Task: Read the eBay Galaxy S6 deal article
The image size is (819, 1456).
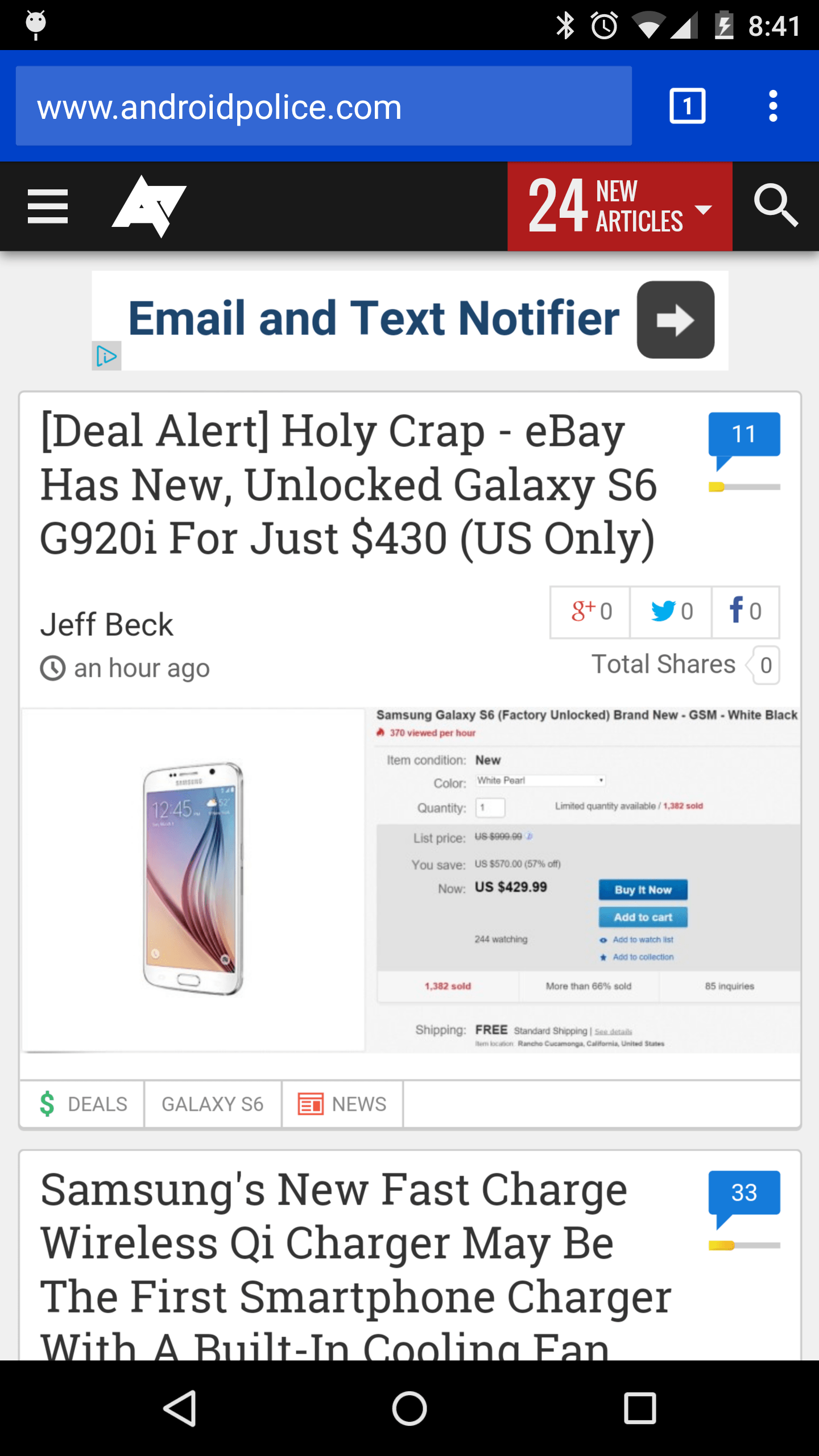Action: (x=348, y=484)
